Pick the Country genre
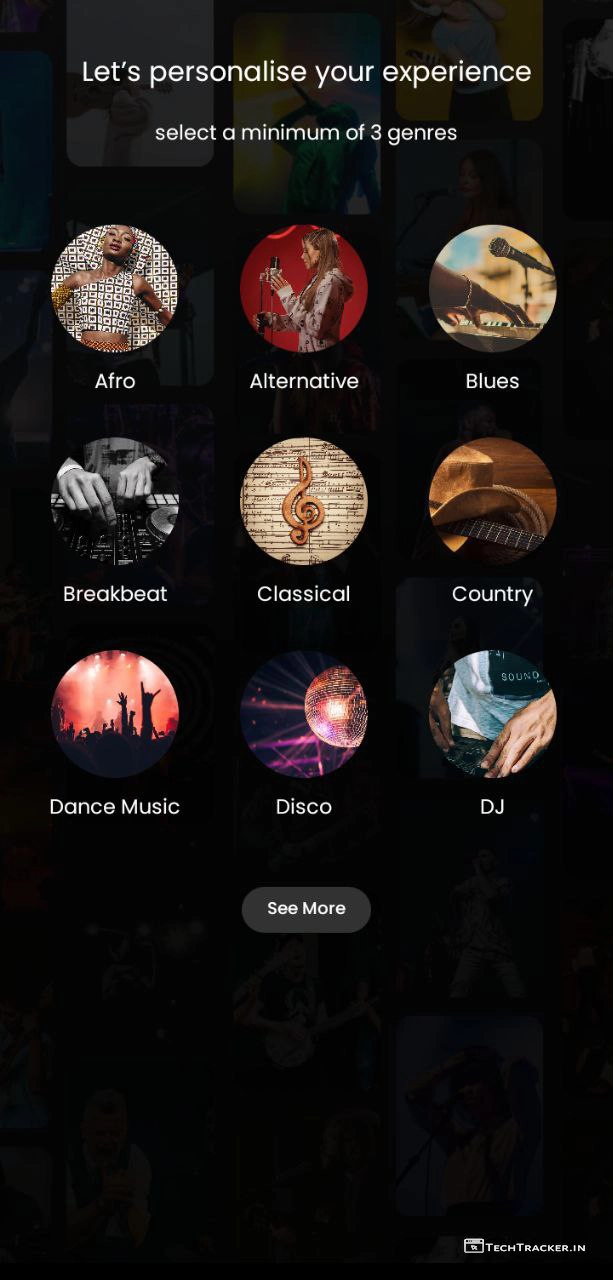The height and width of the screenshot is (1280, 613). 492,501
